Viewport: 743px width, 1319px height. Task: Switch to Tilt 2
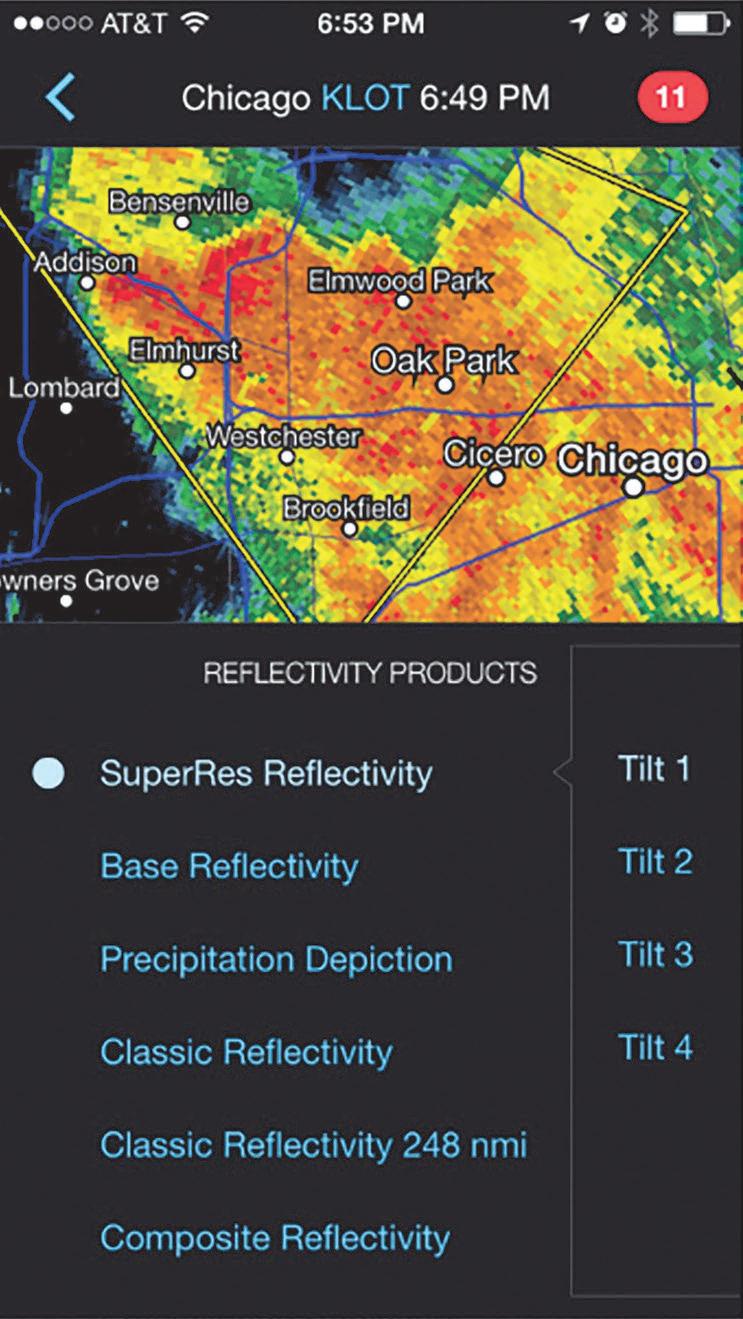pos(655,862)
